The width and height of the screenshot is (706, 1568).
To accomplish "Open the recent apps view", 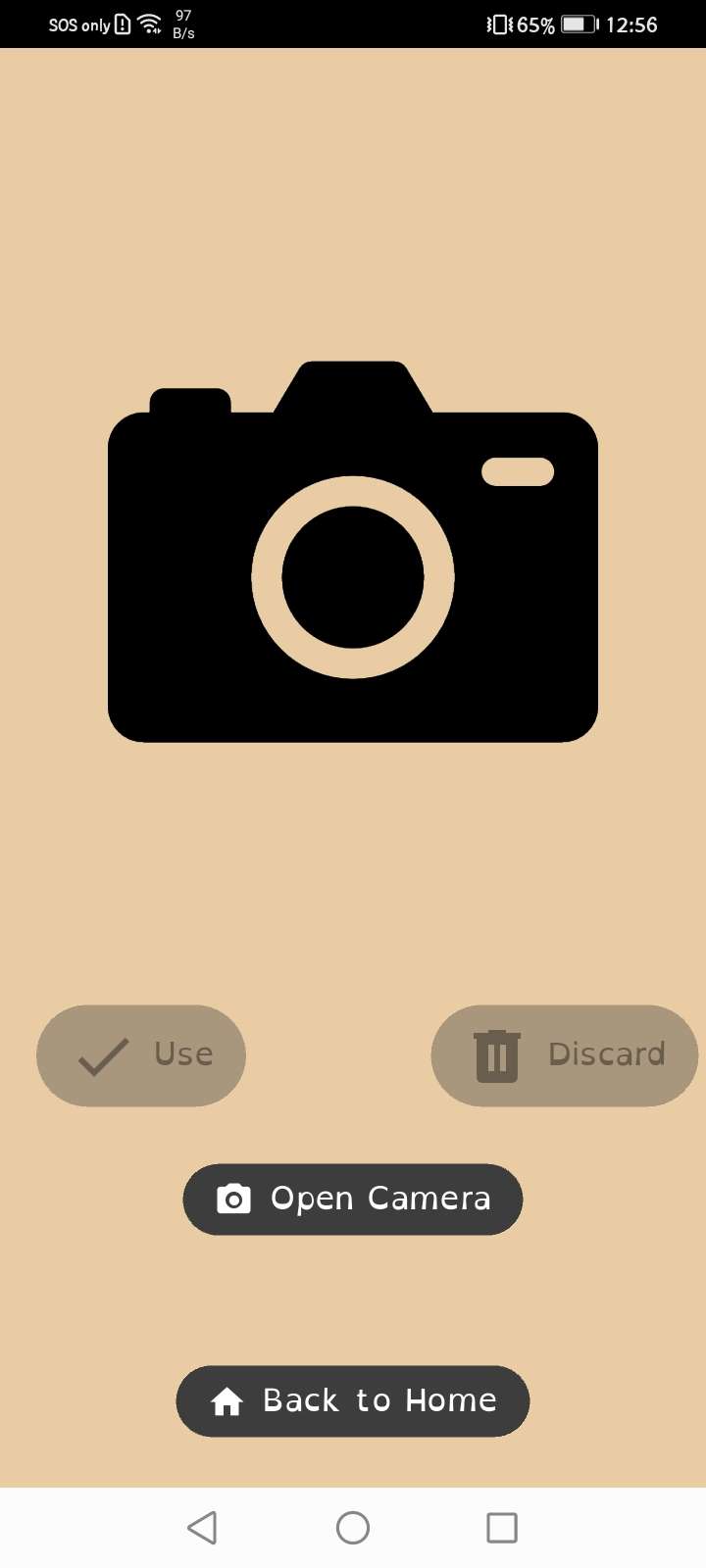I will point(502,1528).
